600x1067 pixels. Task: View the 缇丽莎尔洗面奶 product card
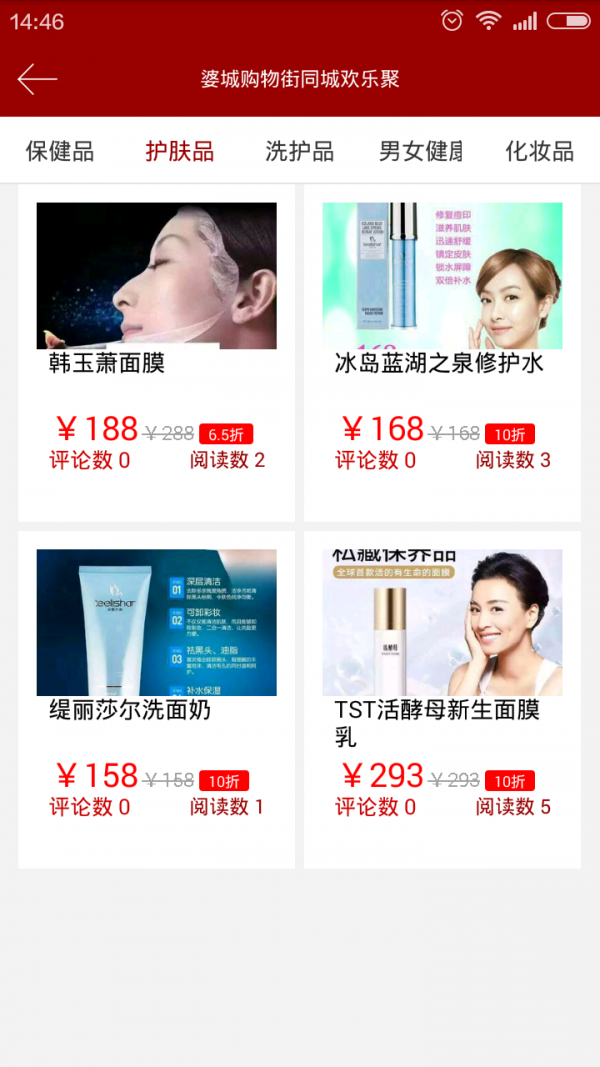(157, 698)
